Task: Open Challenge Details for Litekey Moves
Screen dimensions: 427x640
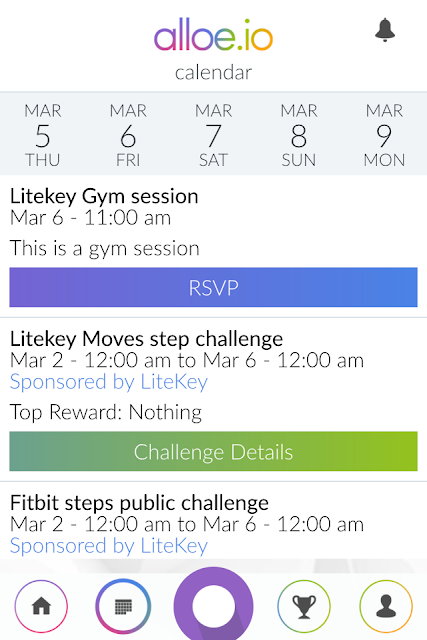Action: click(x=214, y=451)
